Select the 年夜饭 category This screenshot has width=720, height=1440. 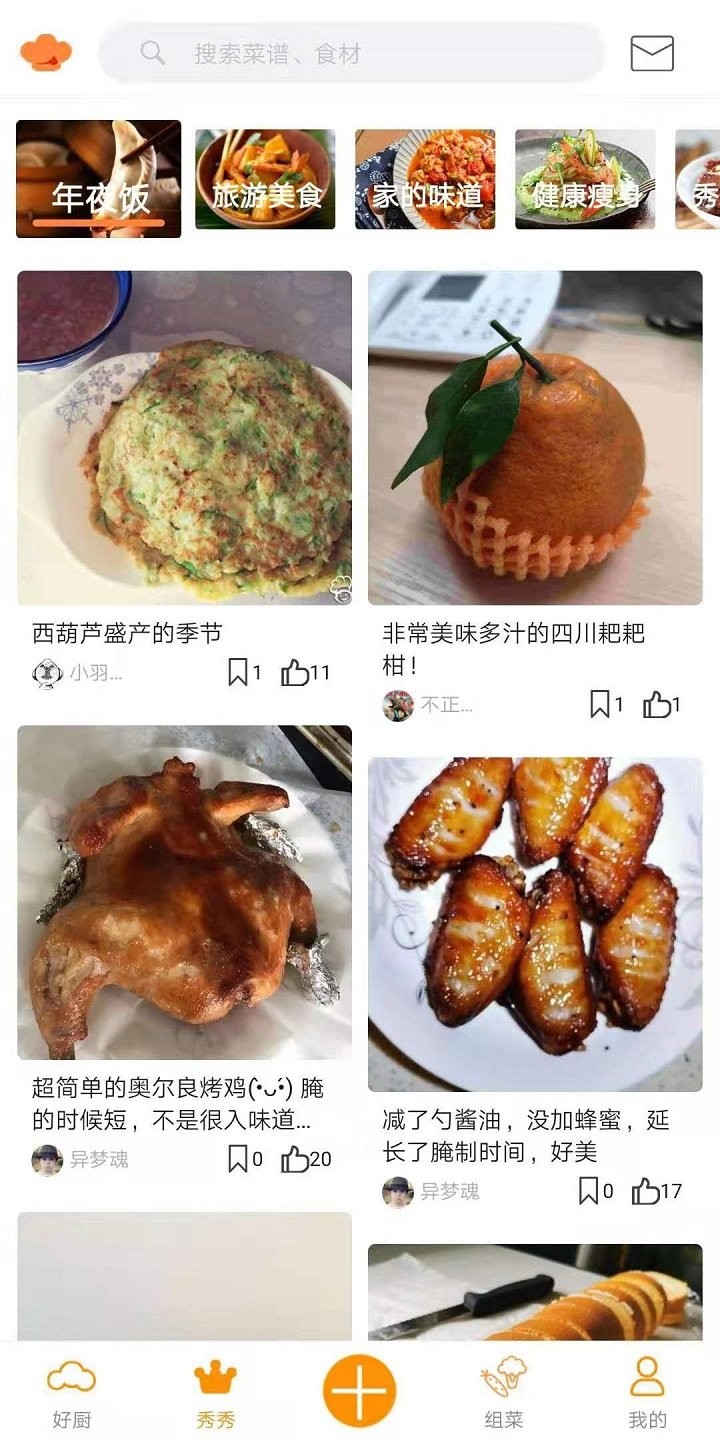[x=98, y=179]
